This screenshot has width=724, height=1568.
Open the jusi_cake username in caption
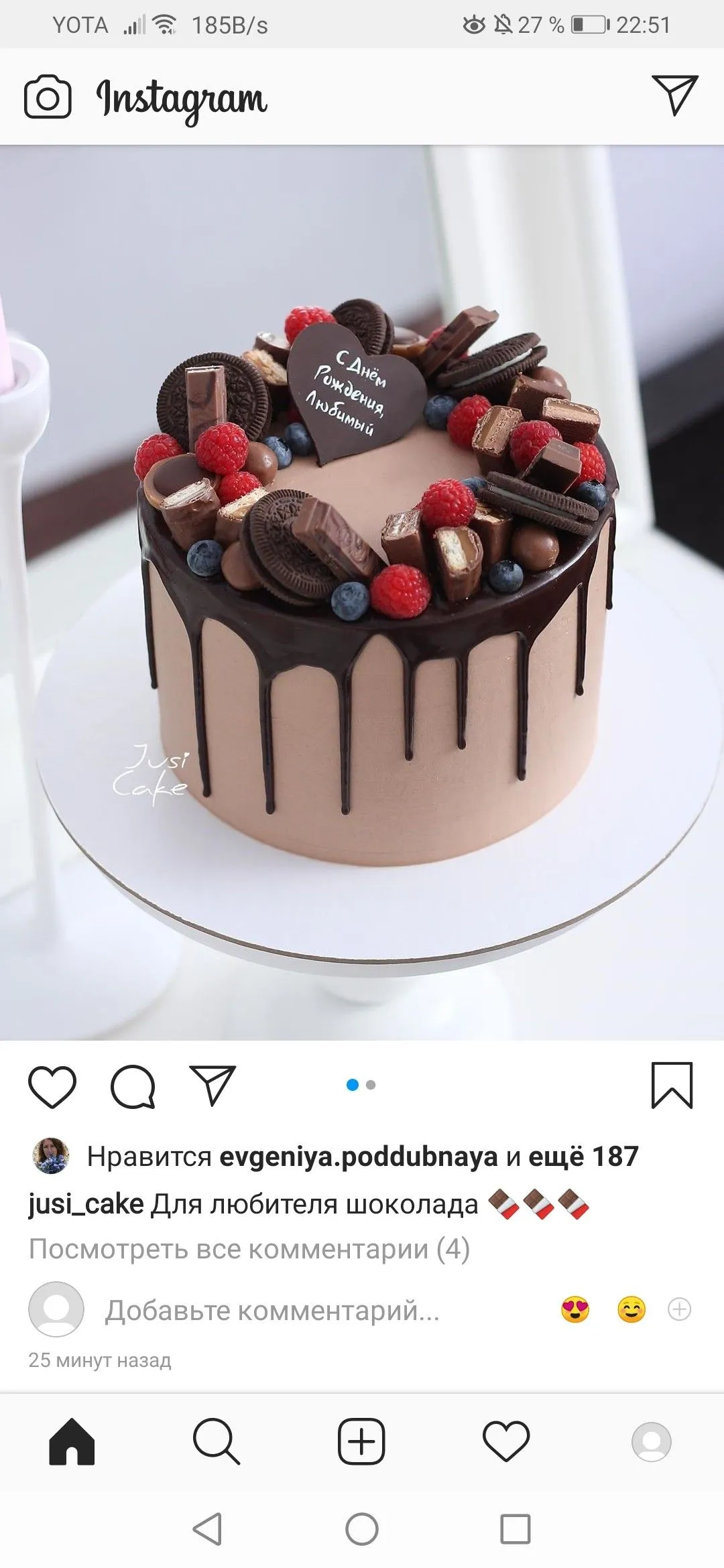coord(86,1204)
